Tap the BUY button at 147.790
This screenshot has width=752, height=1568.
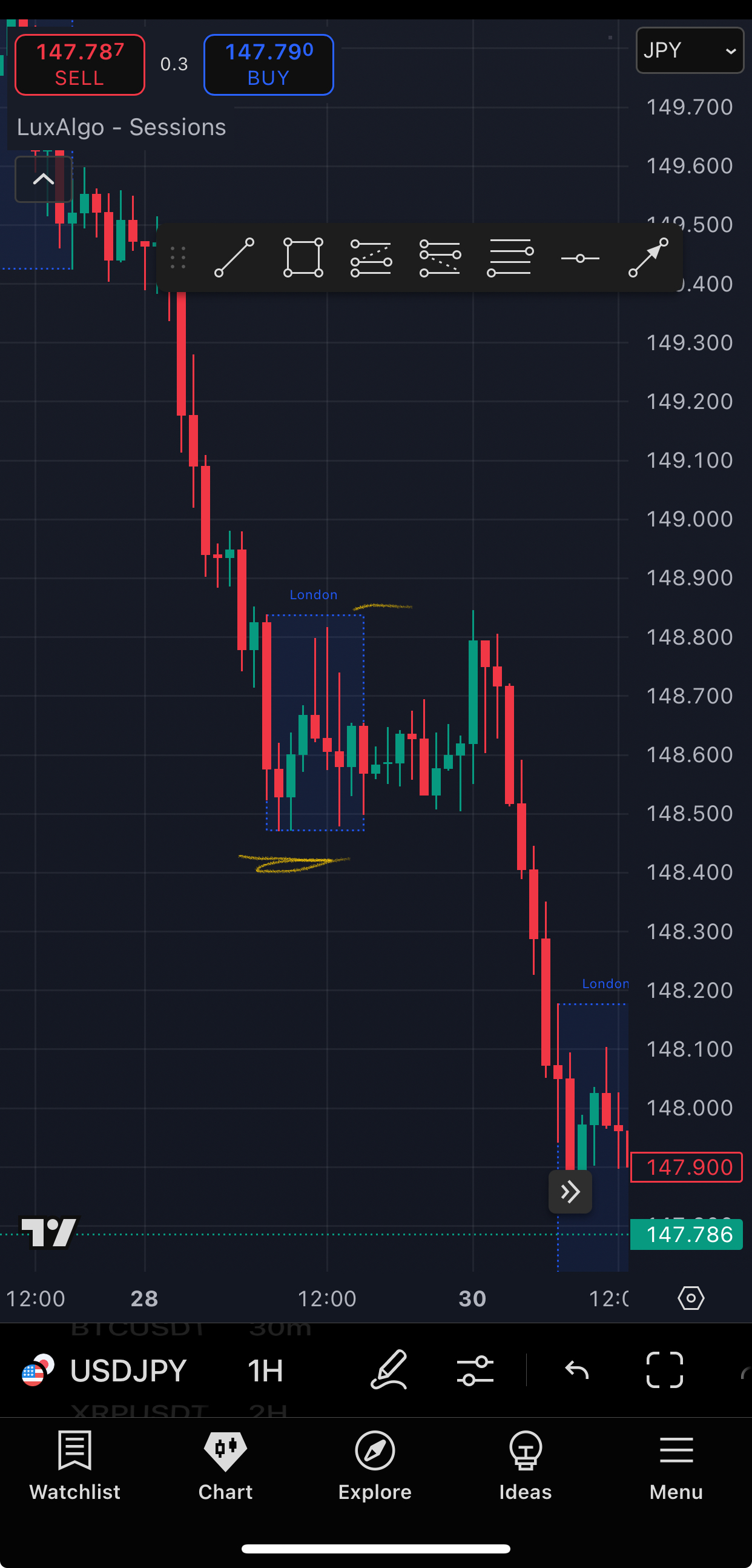click(268, 64)
